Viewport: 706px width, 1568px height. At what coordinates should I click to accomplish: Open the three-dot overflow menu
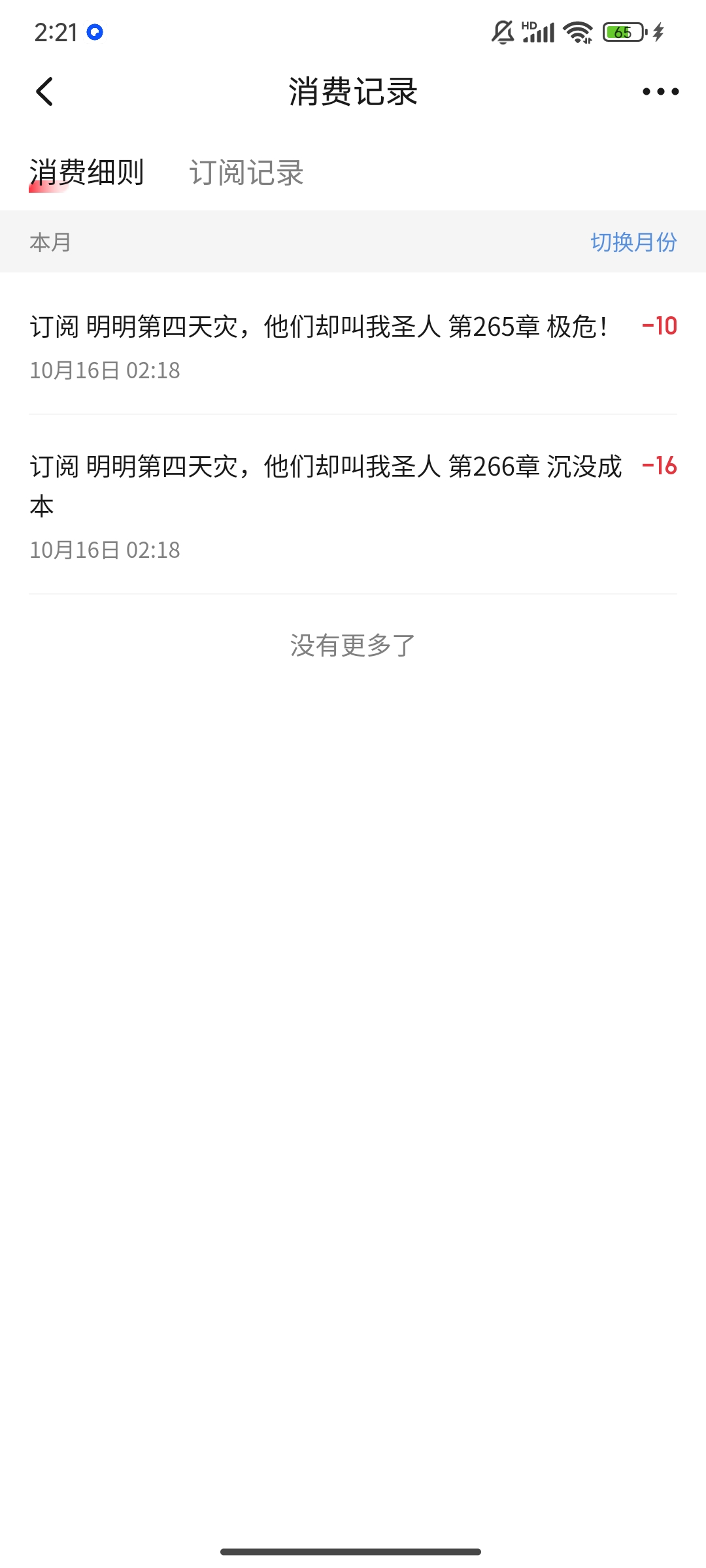coord(660,91)
